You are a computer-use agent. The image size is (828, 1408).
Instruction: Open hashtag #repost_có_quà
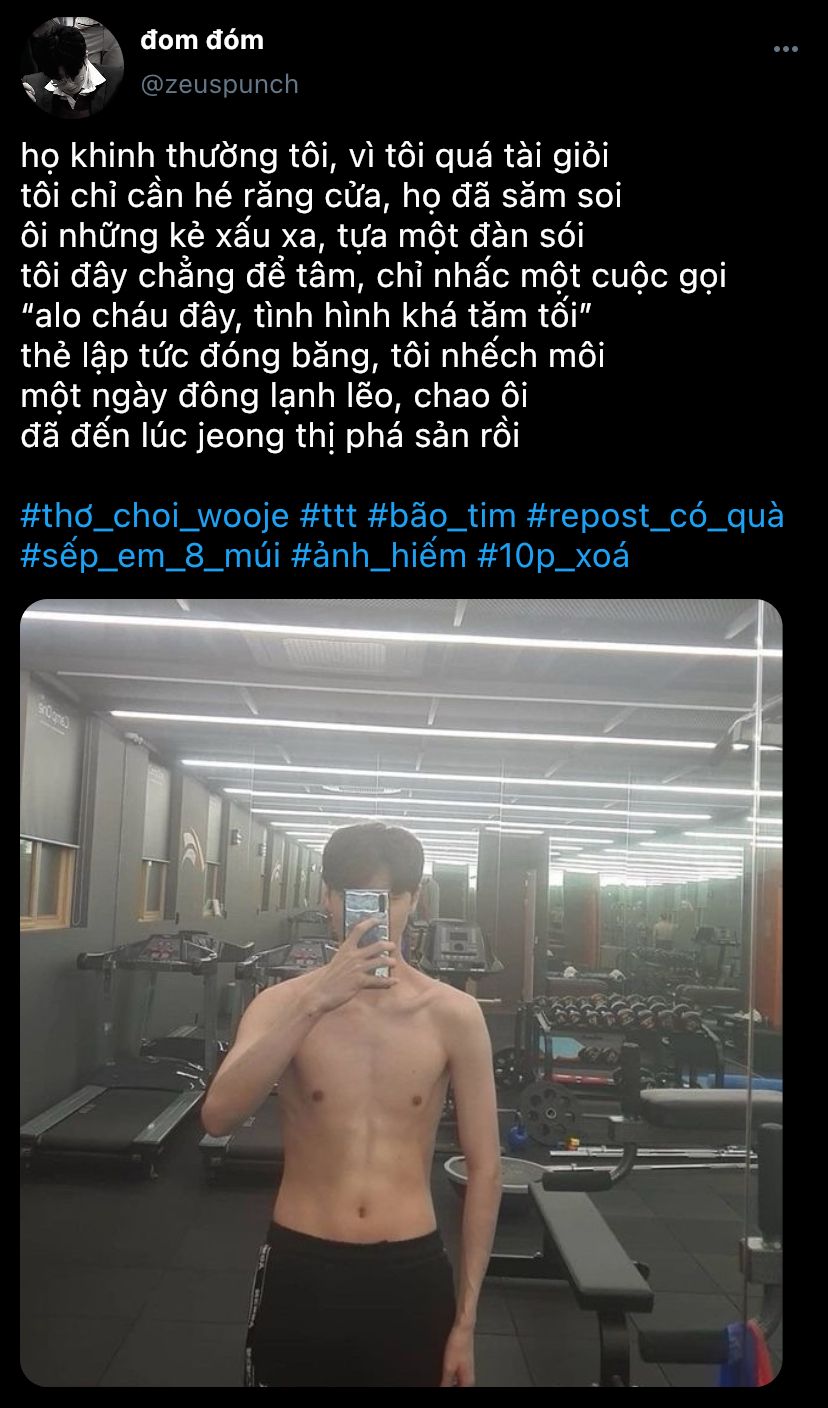tap(655, 516)
